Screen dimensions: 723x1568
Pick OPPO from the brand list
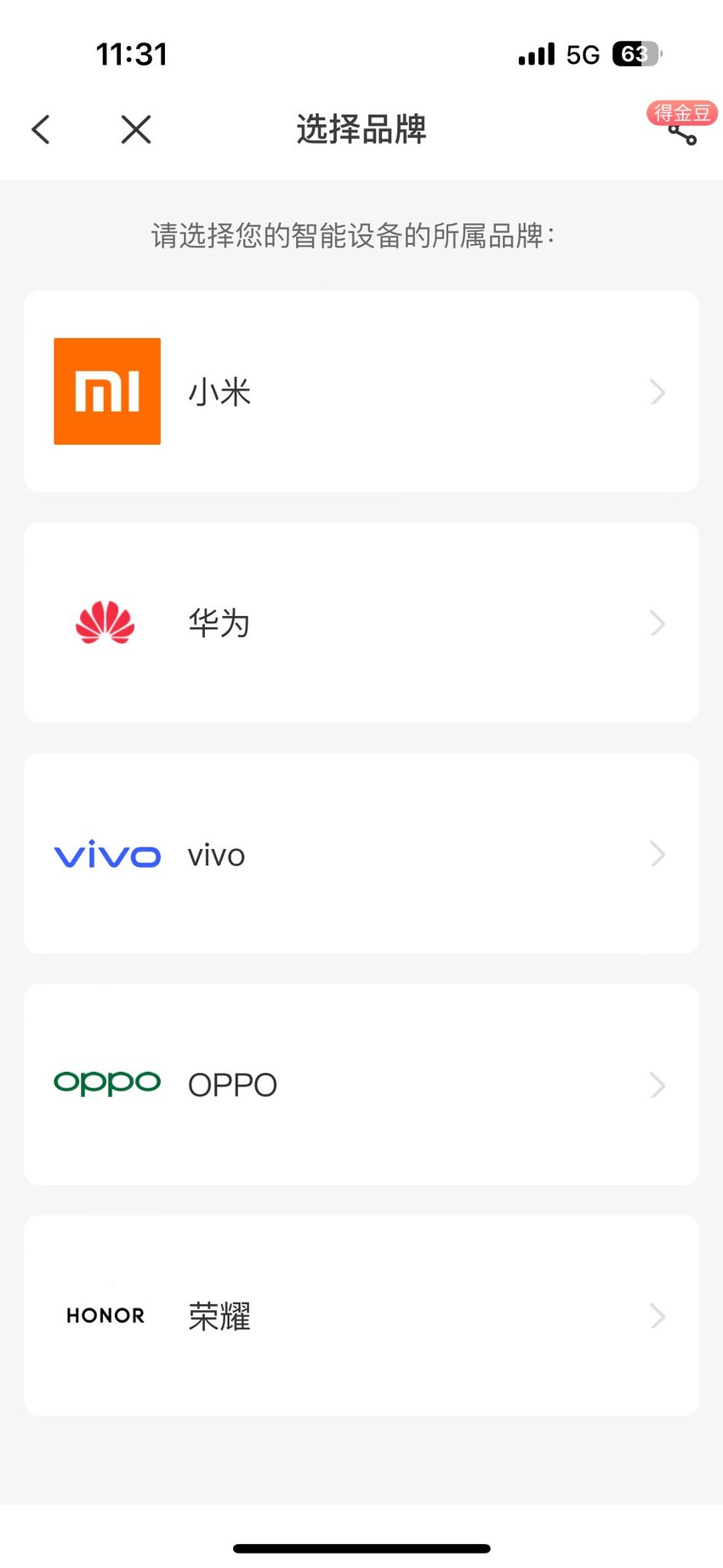point(361,1085)
